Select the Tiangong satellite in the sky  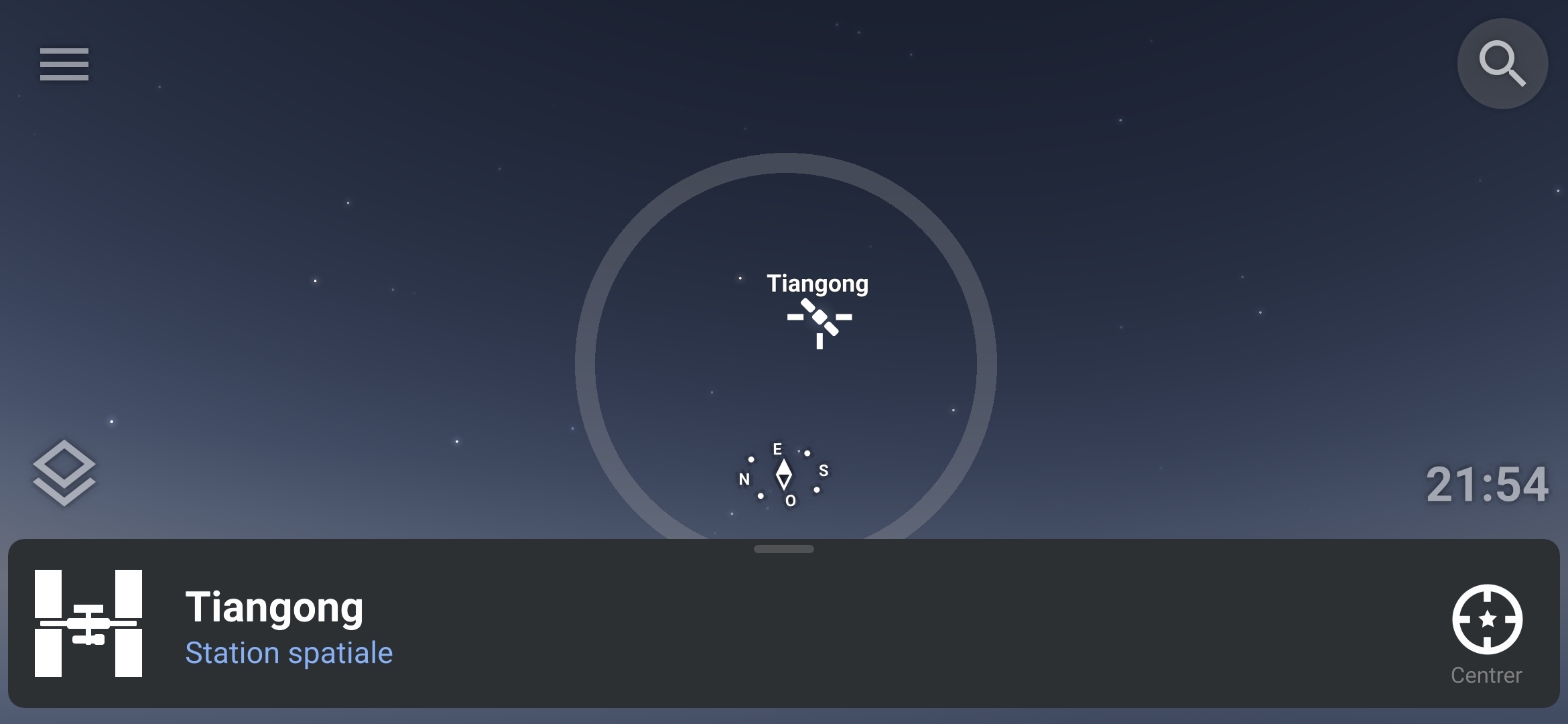[820, 321]
